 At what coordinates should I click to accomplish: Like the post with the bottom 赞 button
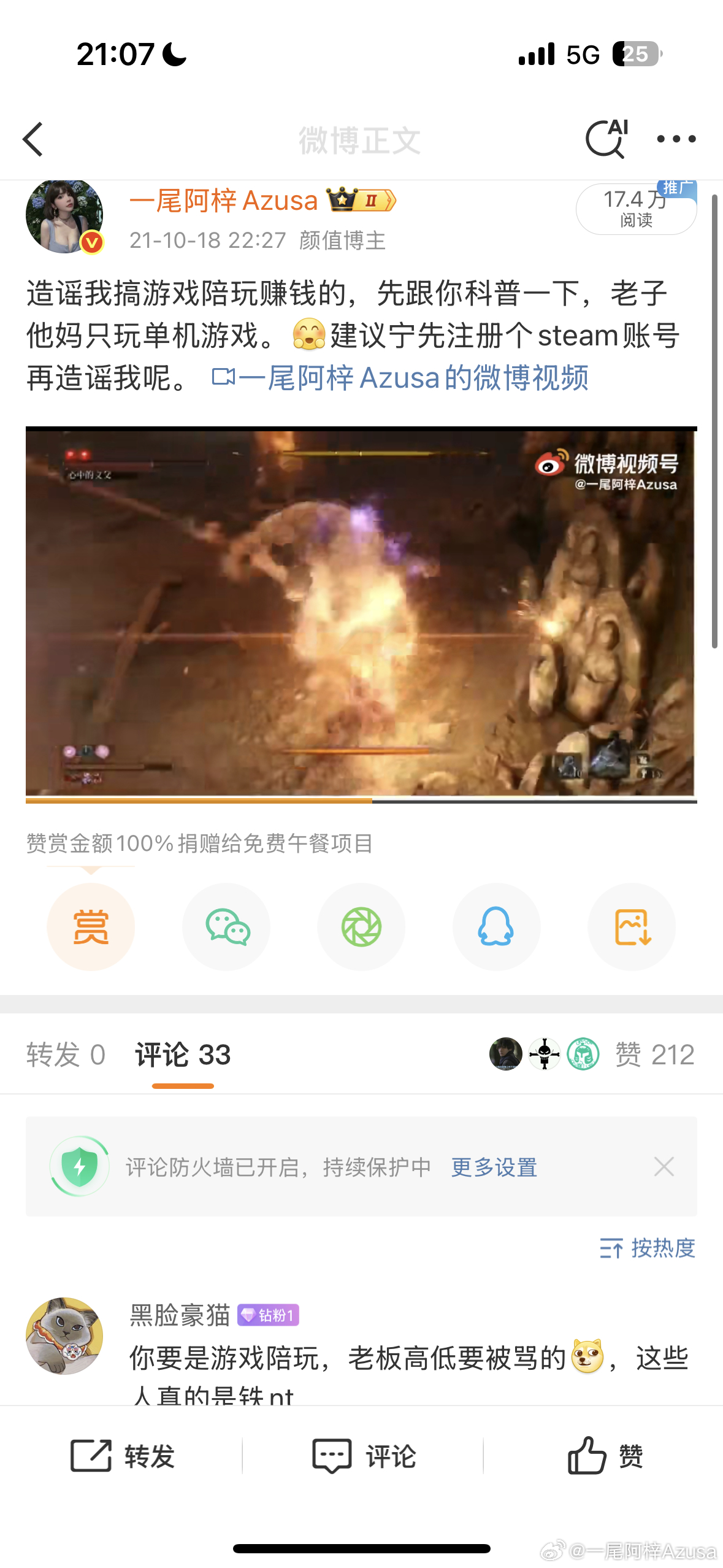[605, 1456]
